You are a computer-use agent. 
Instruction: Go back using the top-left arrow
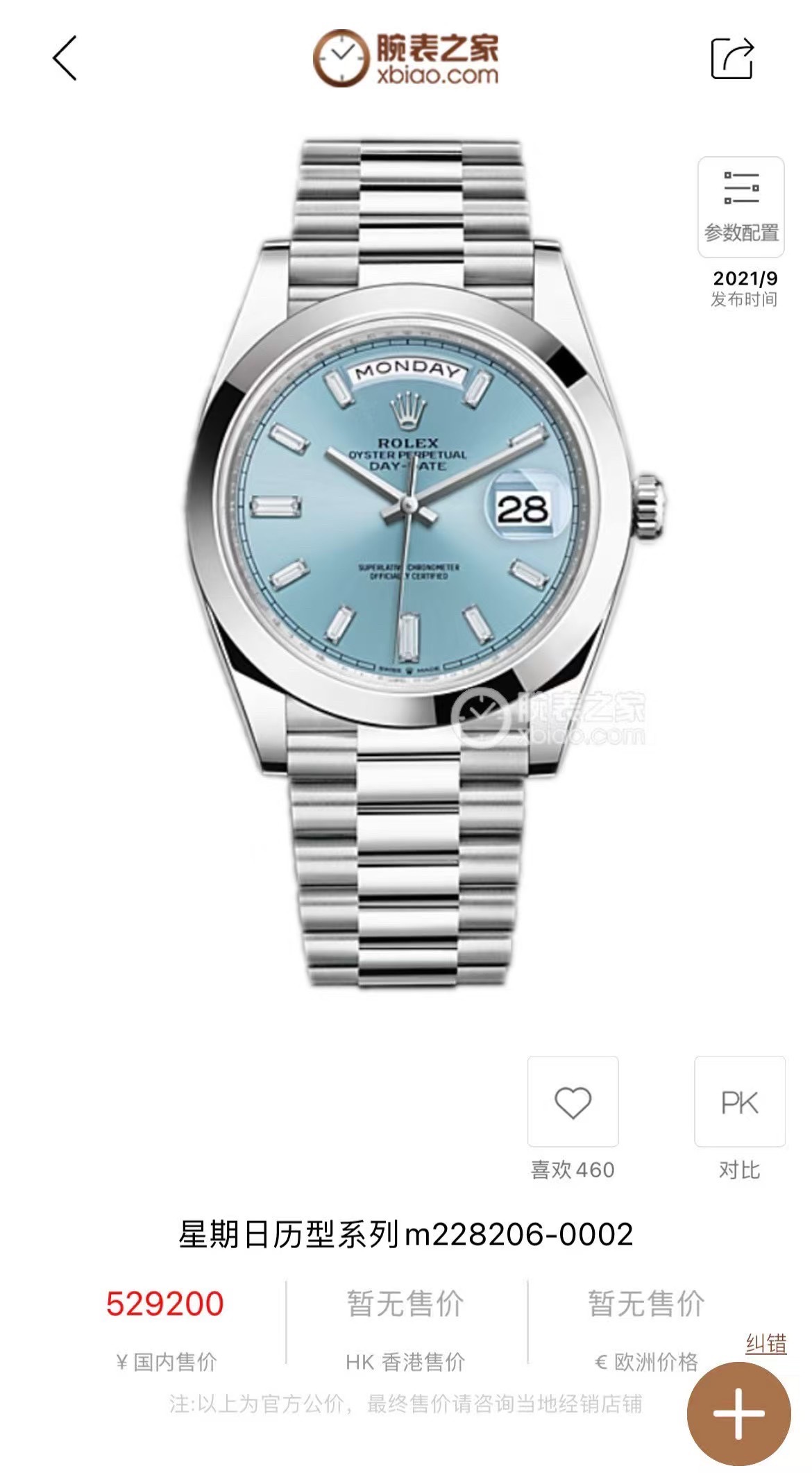click(65, 58)
